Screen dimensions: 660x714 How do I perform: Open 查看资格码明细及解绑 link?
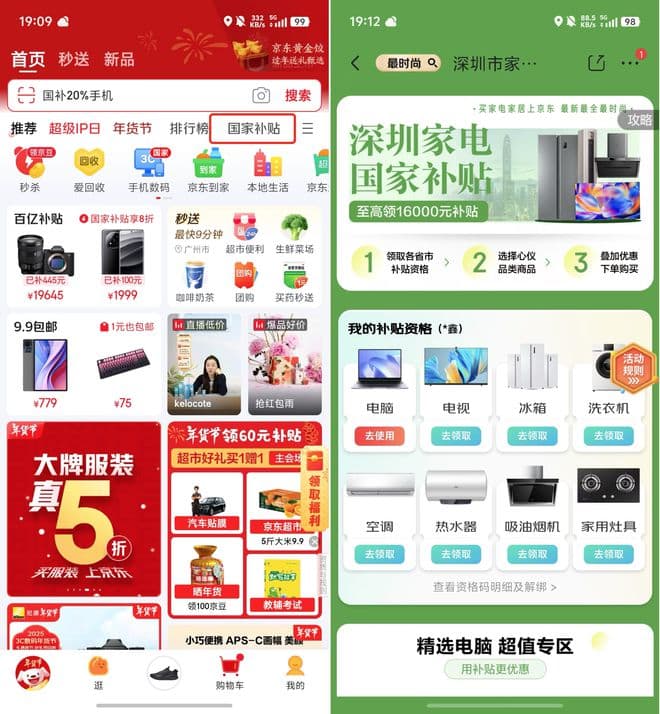click(494, 587)
